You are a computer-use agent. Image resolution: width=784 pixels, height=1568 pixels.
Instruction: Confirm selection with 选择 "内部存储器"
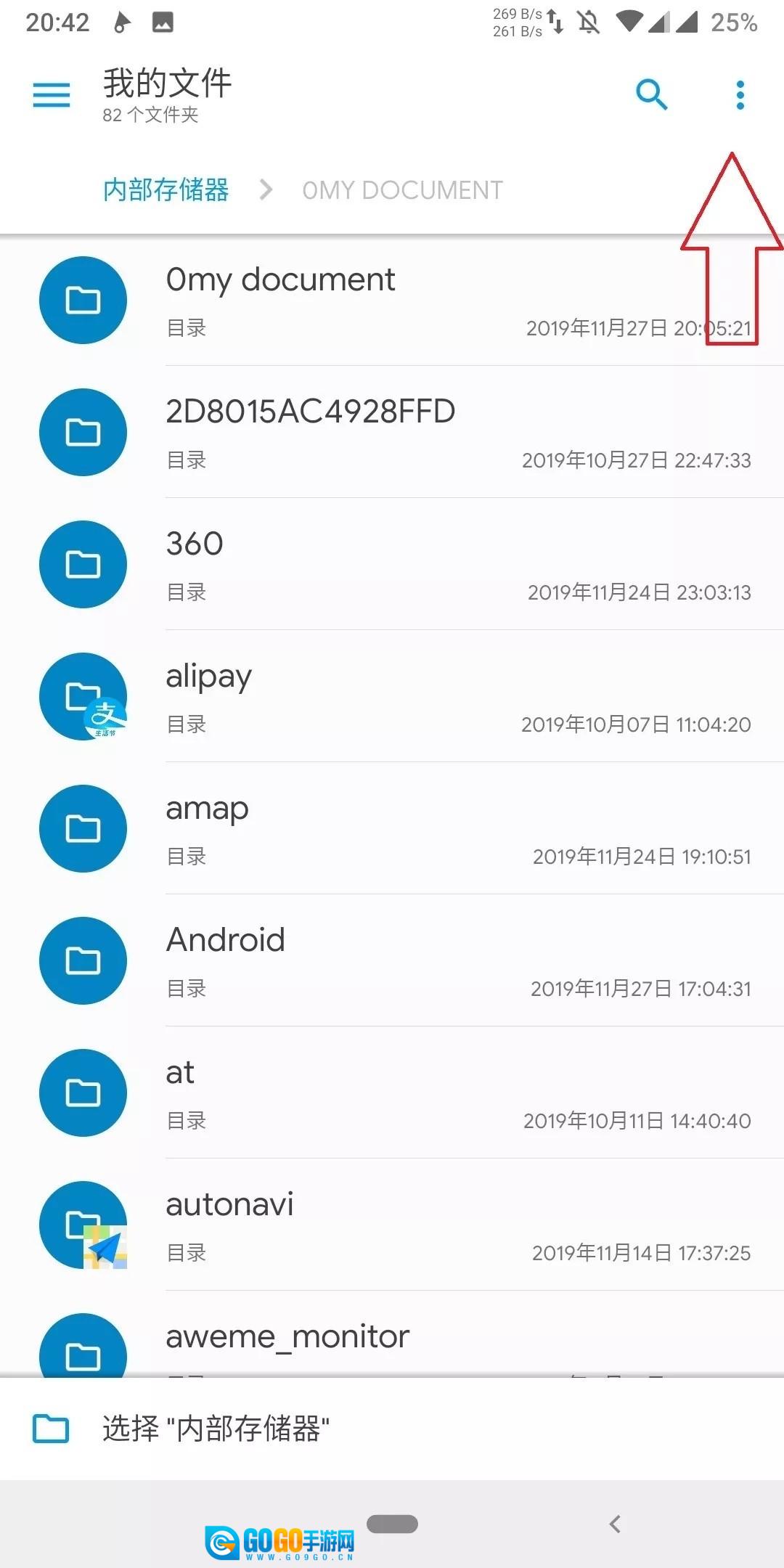coord(216,1429)
